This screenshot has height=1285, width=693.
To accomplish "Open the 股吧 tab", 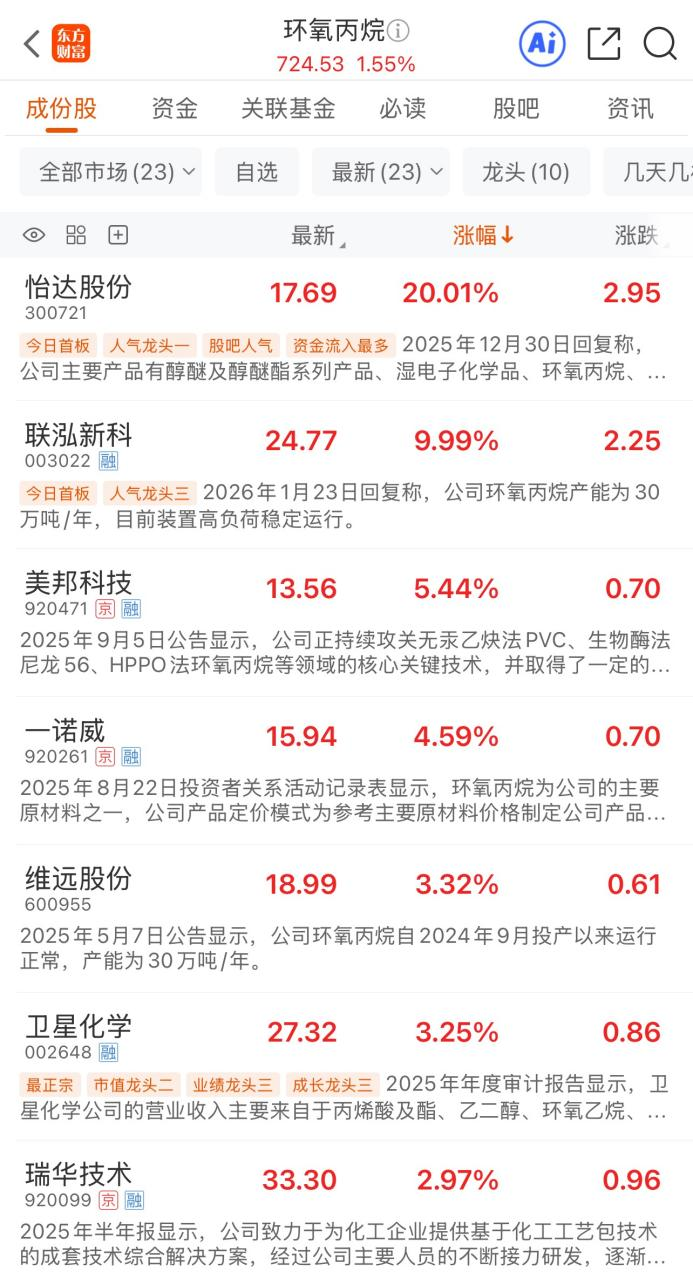I will [516, 108].
